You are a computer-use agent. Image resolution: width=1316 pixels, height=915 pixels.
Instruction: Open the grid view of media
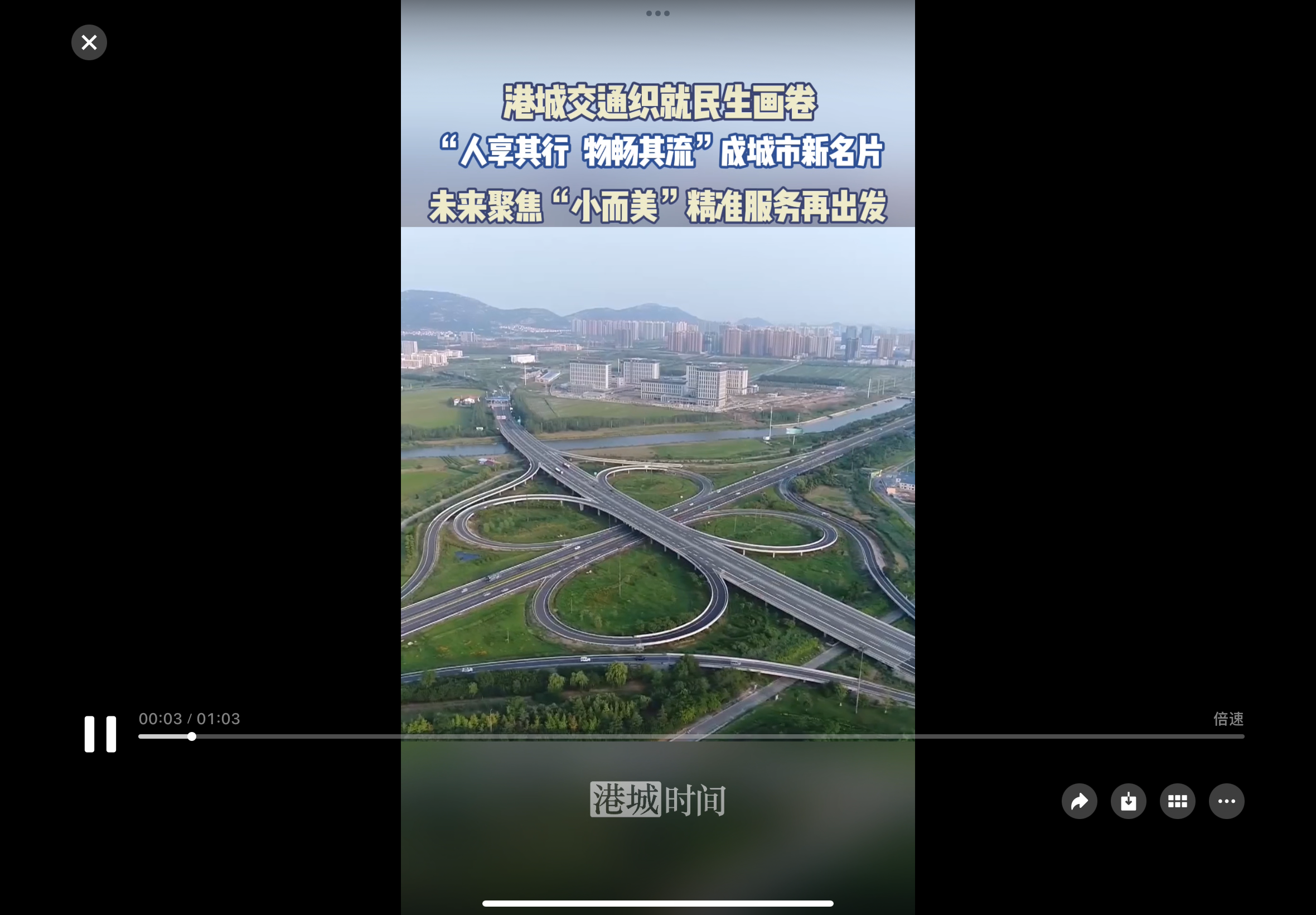1177,801
